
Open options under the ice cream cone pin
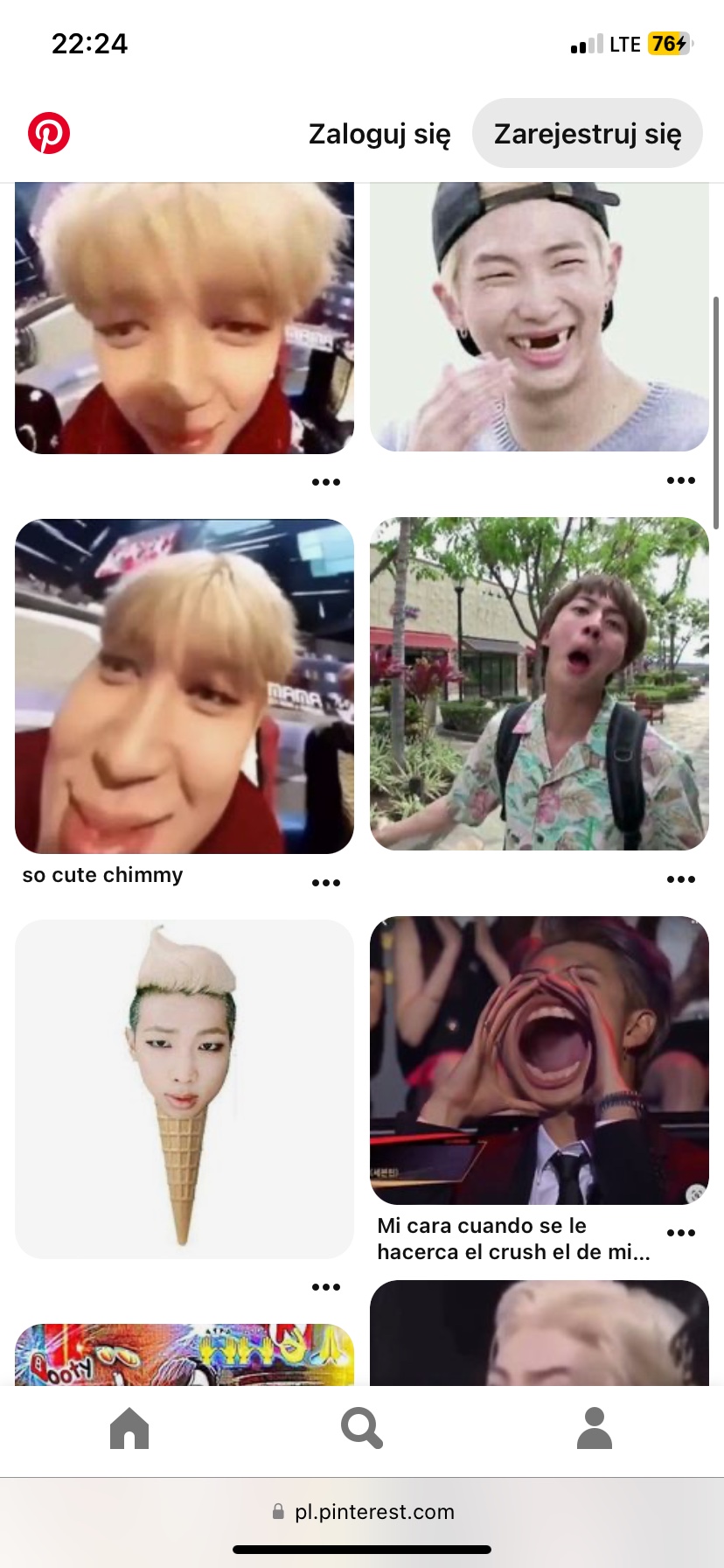pyautogui.click(x=326, y=1287)
